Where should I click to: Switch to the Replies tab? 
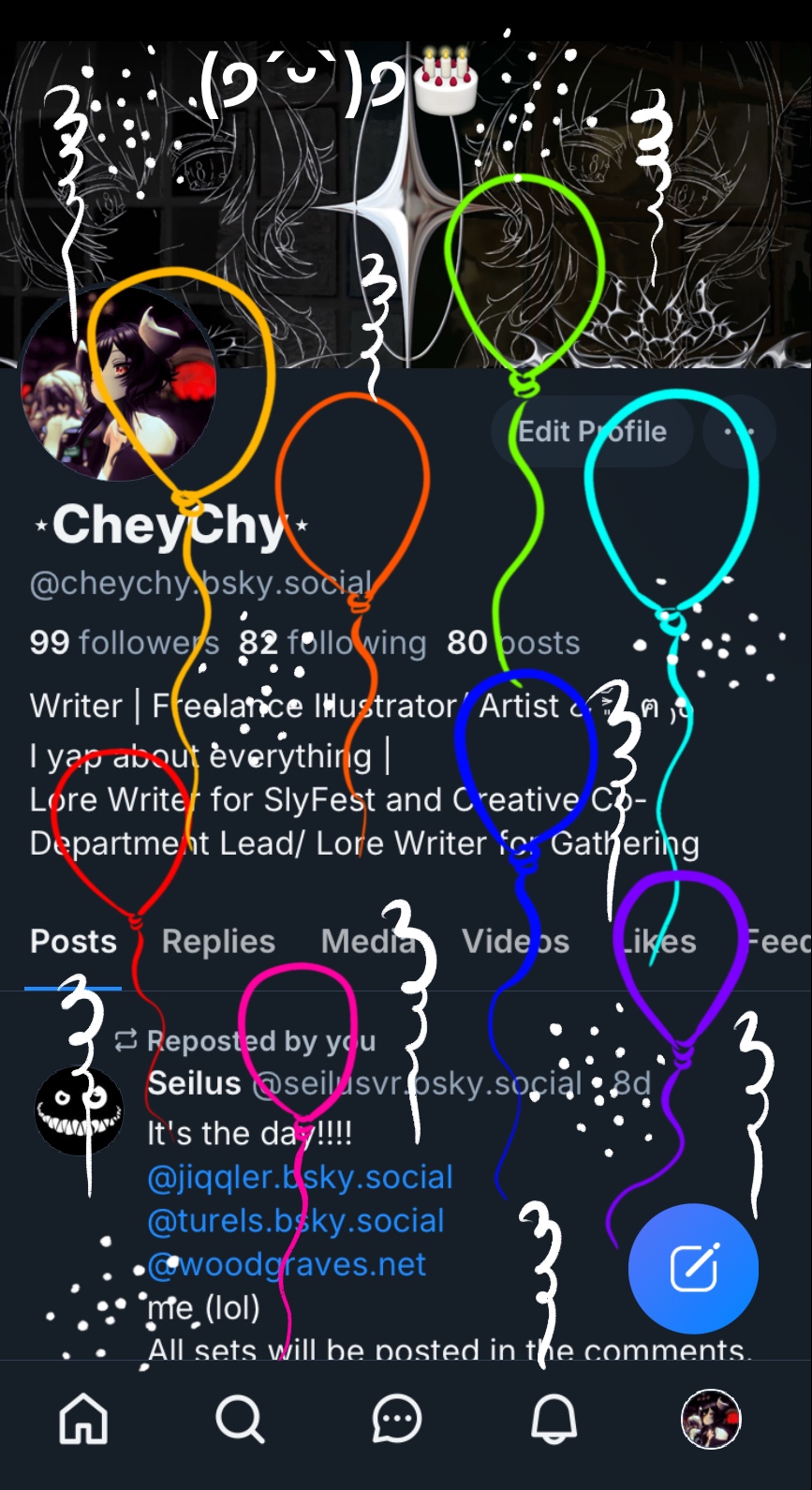(218, 942)
